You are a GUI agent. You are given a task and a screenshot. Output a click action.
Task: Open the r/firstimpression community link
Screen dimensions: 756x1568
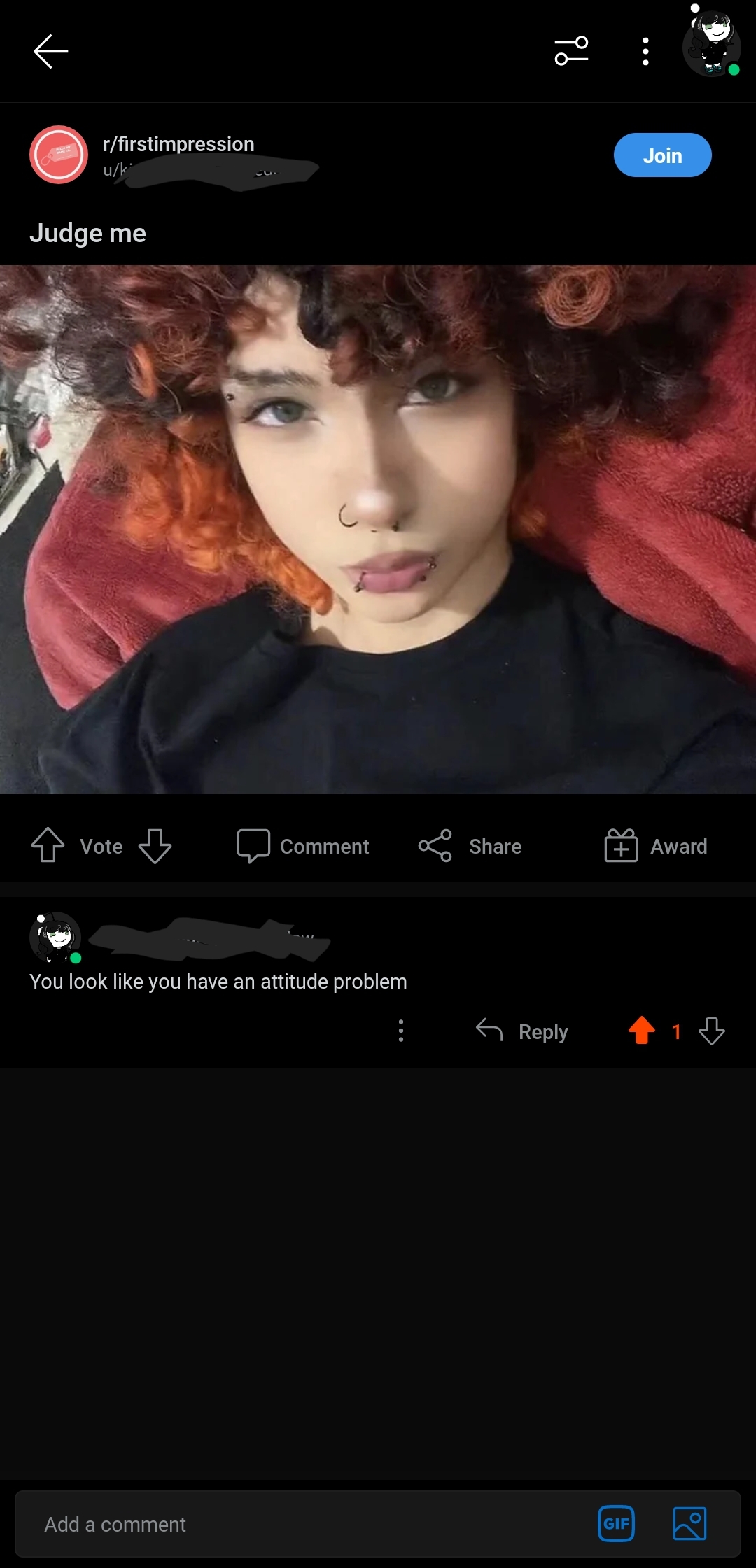(x=178, y=144)
